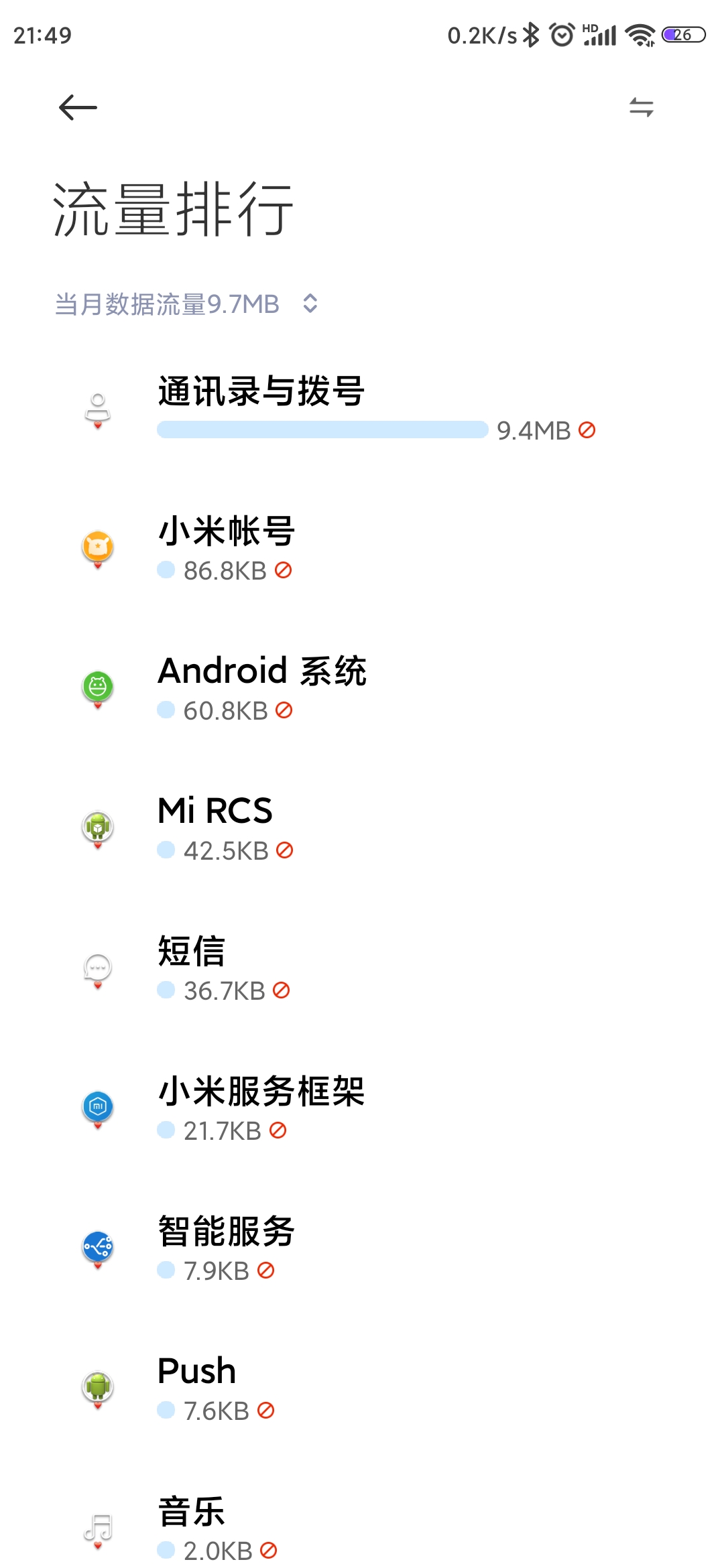Go back using the top-left arrow

click(78, 107)
